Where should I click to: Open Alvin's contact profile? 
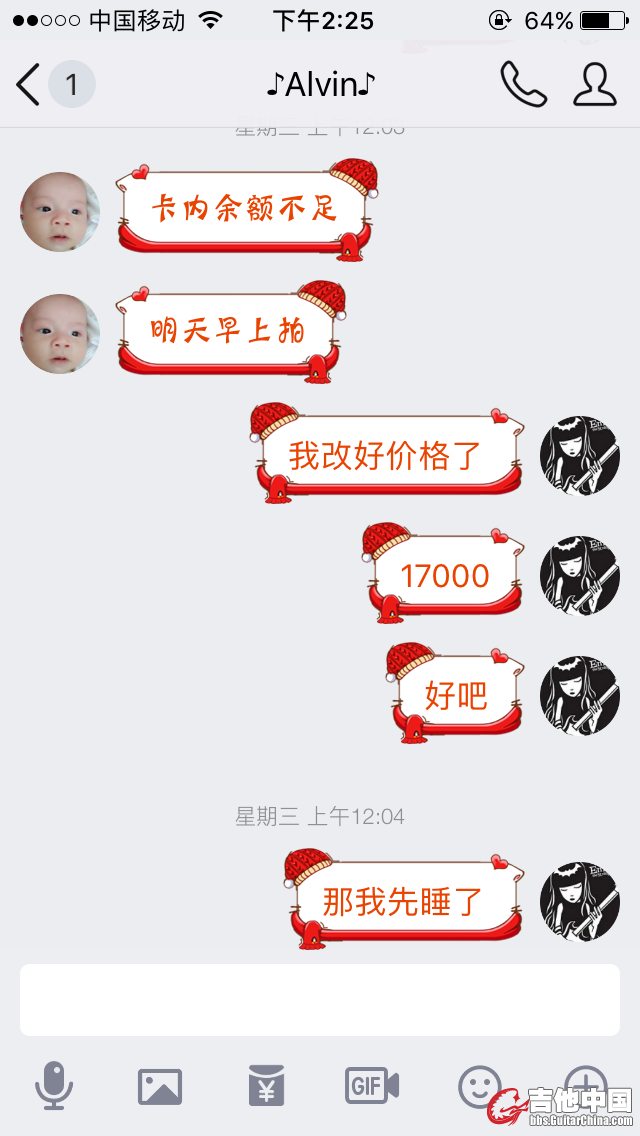click(594, 85)
